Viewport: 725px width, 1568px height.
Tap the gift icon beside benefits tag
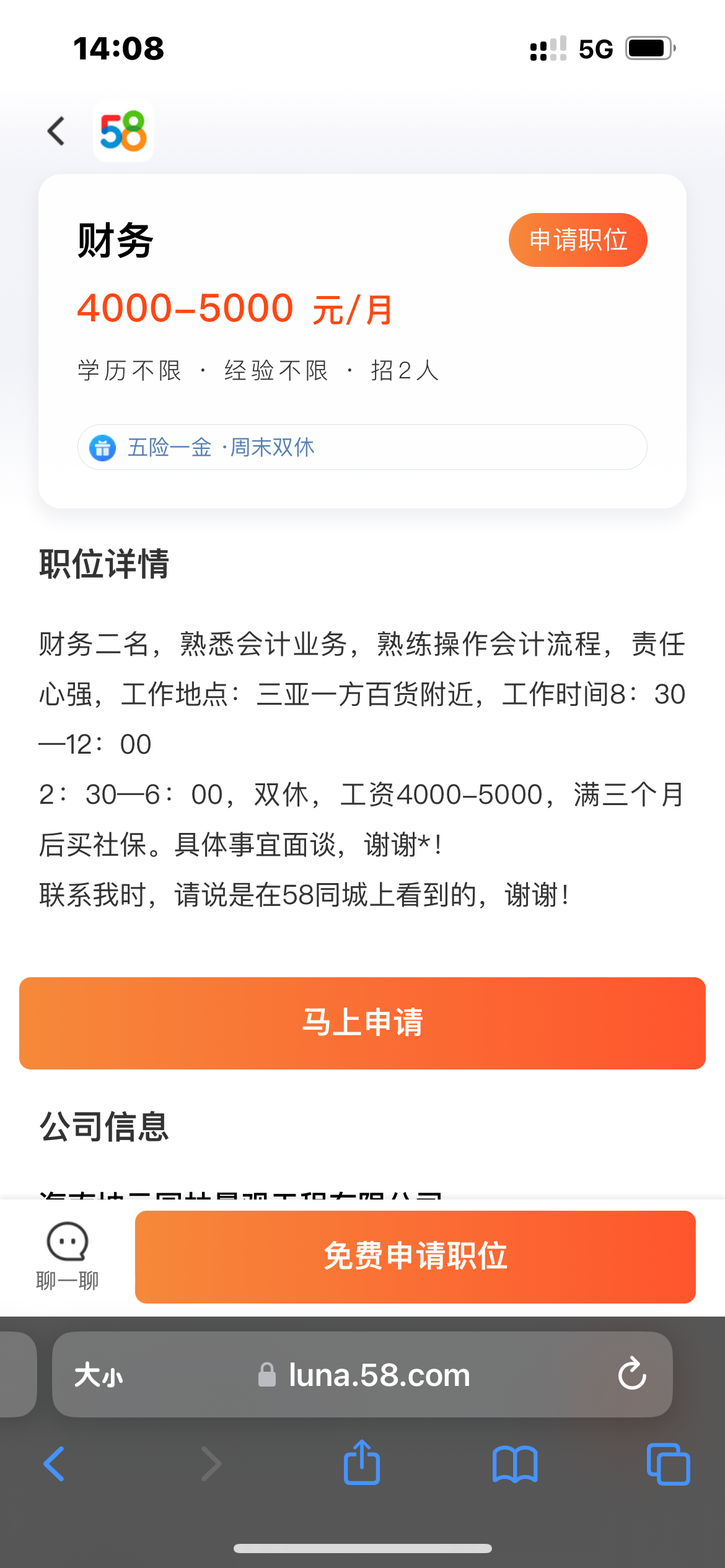tap(103, 447)
